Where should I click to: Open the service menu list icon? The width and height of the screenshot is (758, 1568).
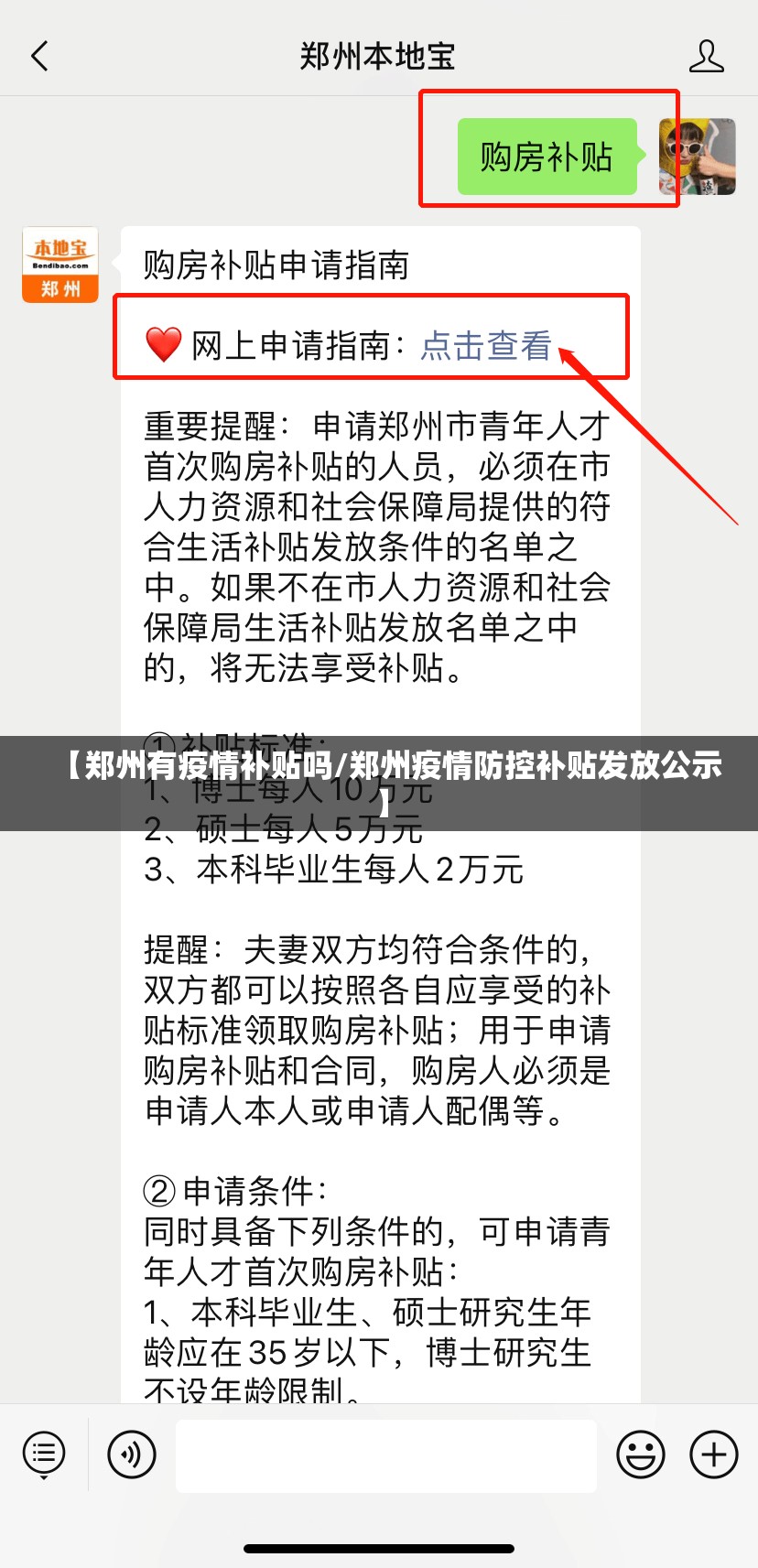[43, 1454]
